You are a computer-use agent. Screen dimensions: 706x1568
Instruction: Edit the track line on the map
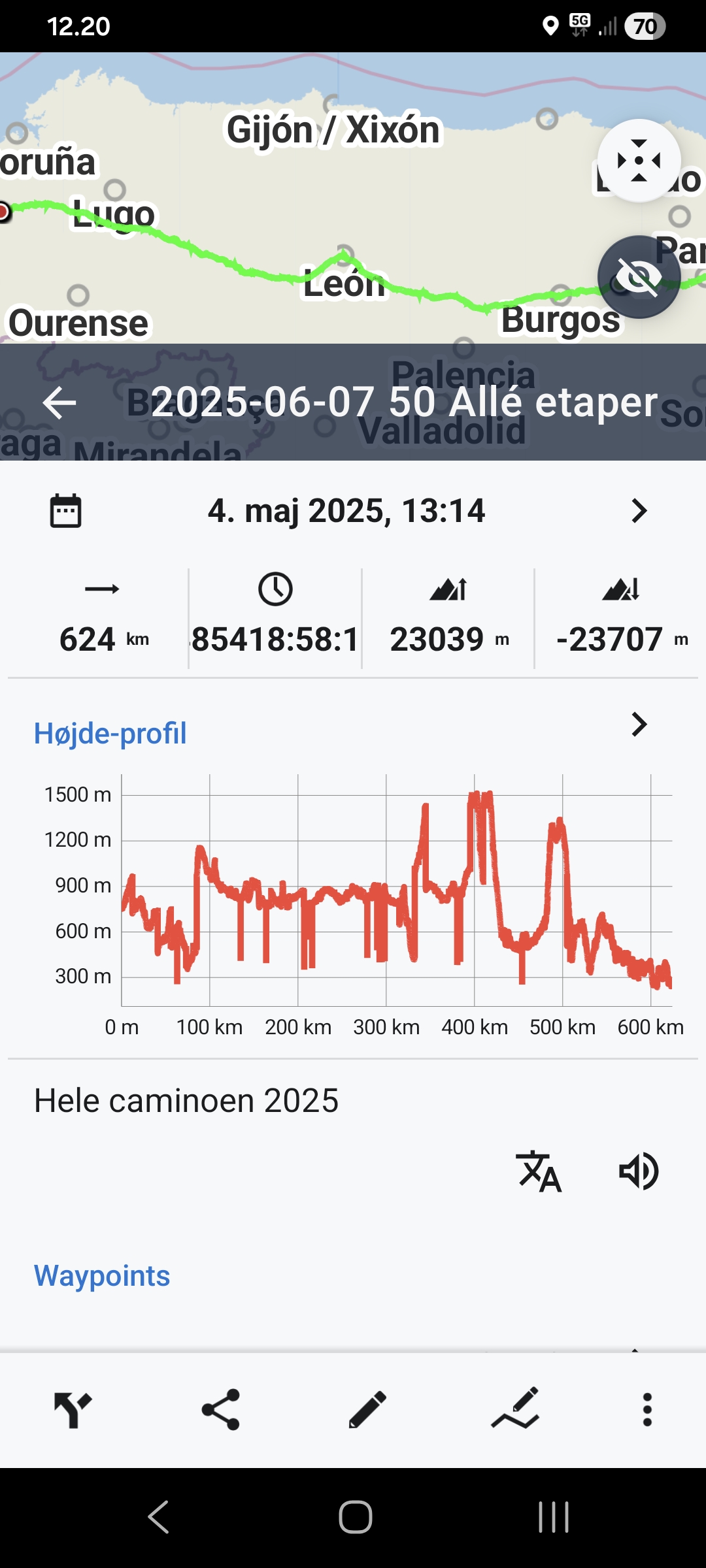point(516,1409)
